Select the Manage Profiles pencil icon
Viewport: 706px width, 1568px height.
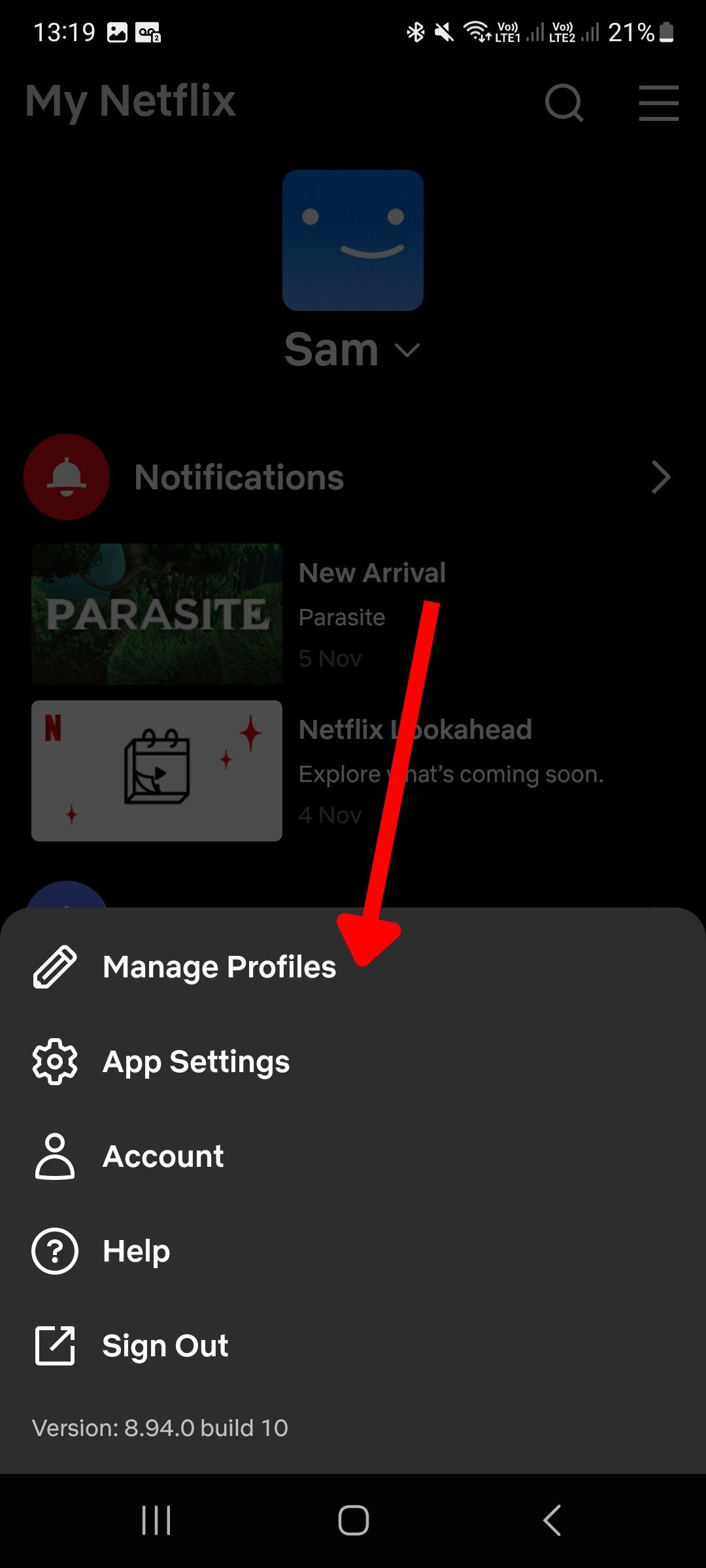click(55, 967)
